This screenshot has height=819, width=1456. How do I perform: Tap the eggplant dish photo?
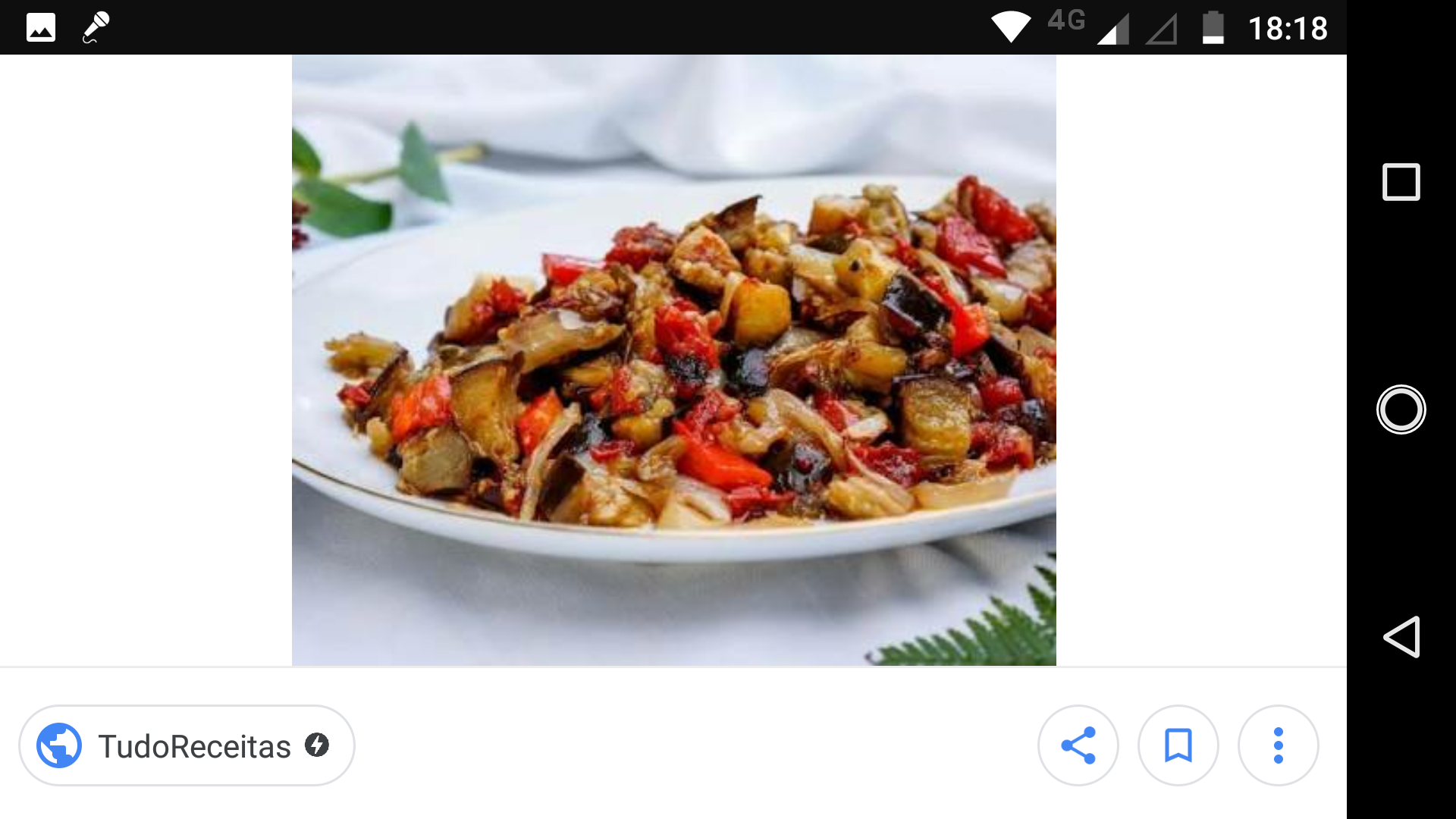pos(673,360)
